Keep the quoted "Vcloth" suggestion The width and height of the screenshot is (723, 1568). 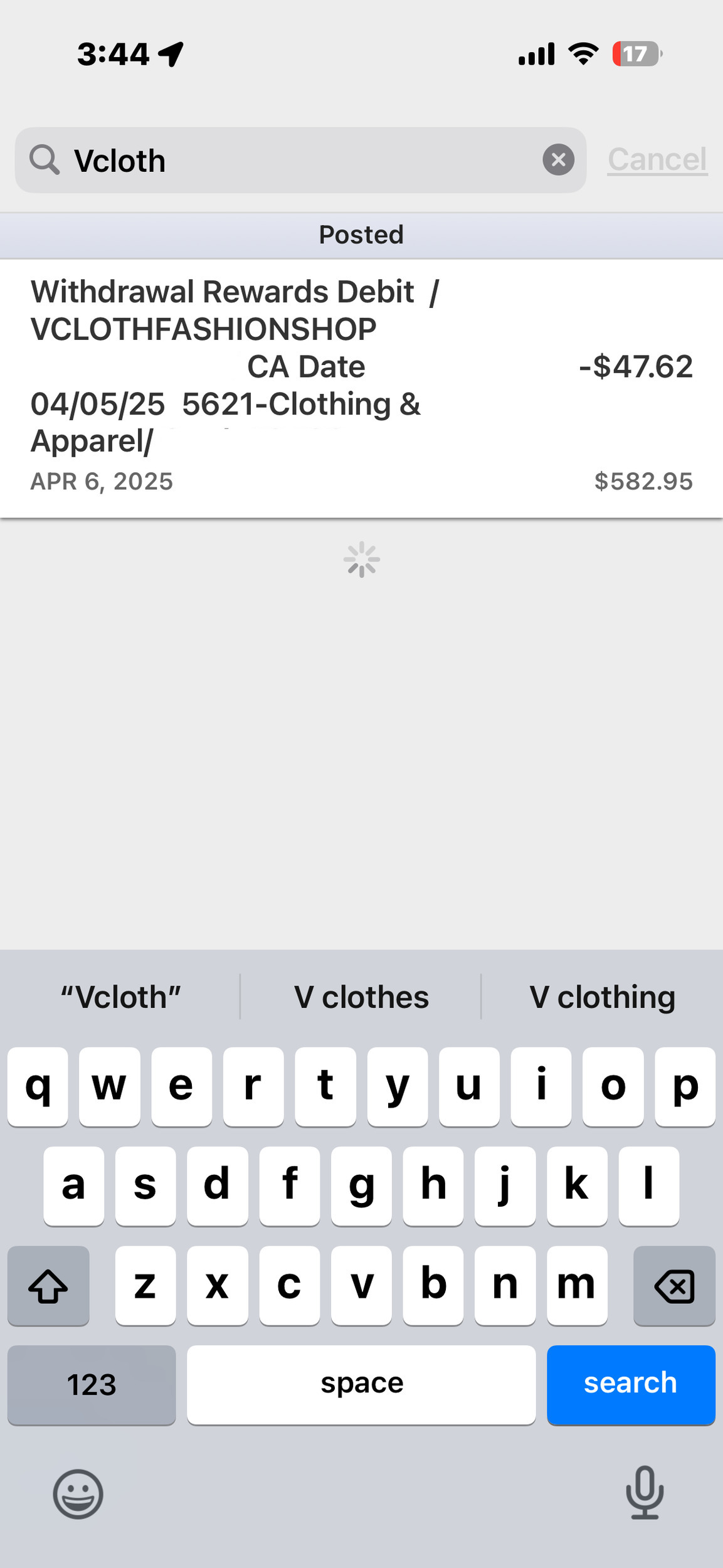(x=120, y=997)
